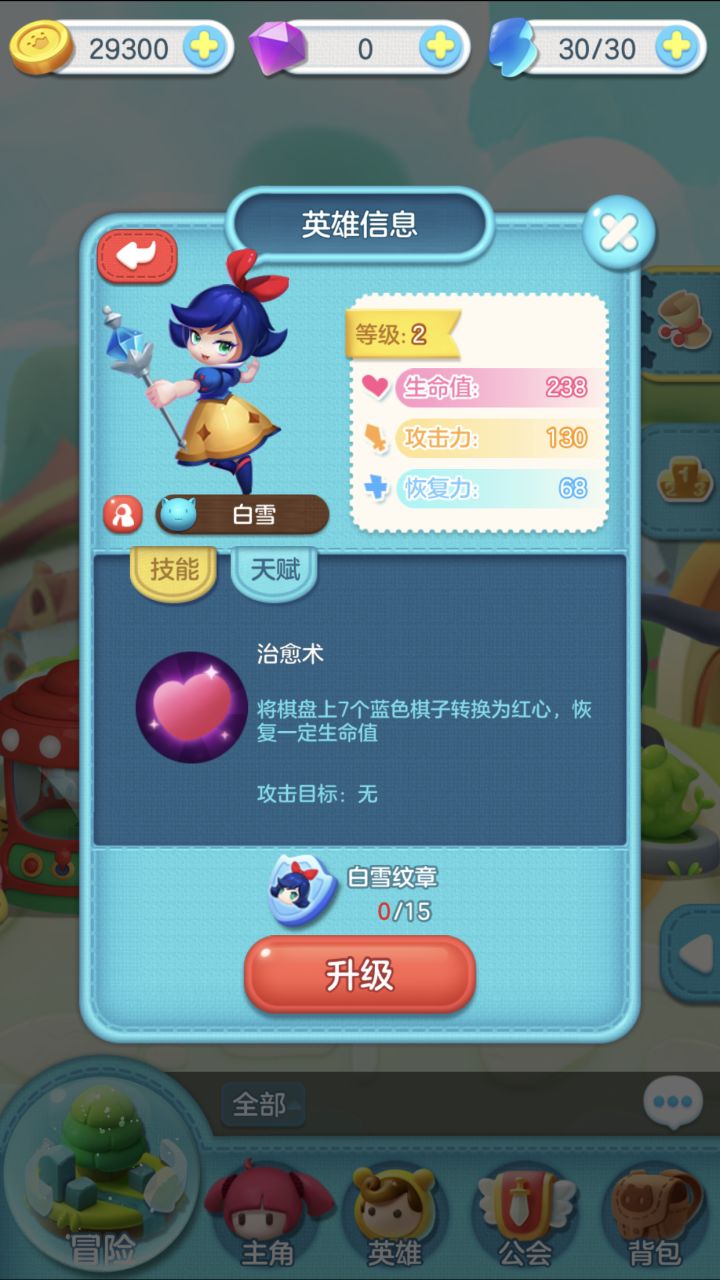Open the chat bubble icon
Screen dimensions: 720x1280
tap(673, 1104)
